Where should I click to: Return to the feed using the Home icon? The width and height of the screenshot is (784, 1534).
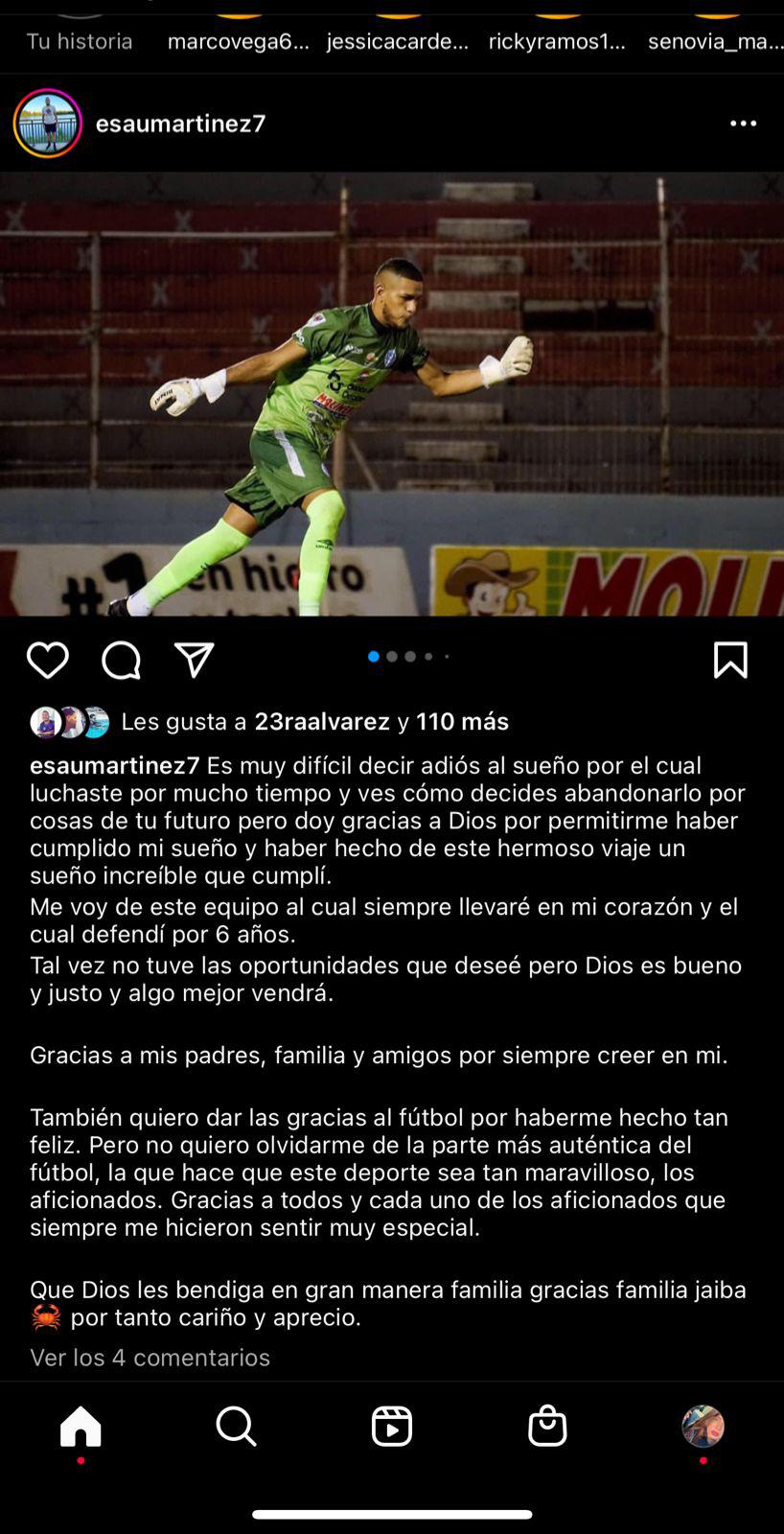pyautogui.click(x=81, y=1426)
